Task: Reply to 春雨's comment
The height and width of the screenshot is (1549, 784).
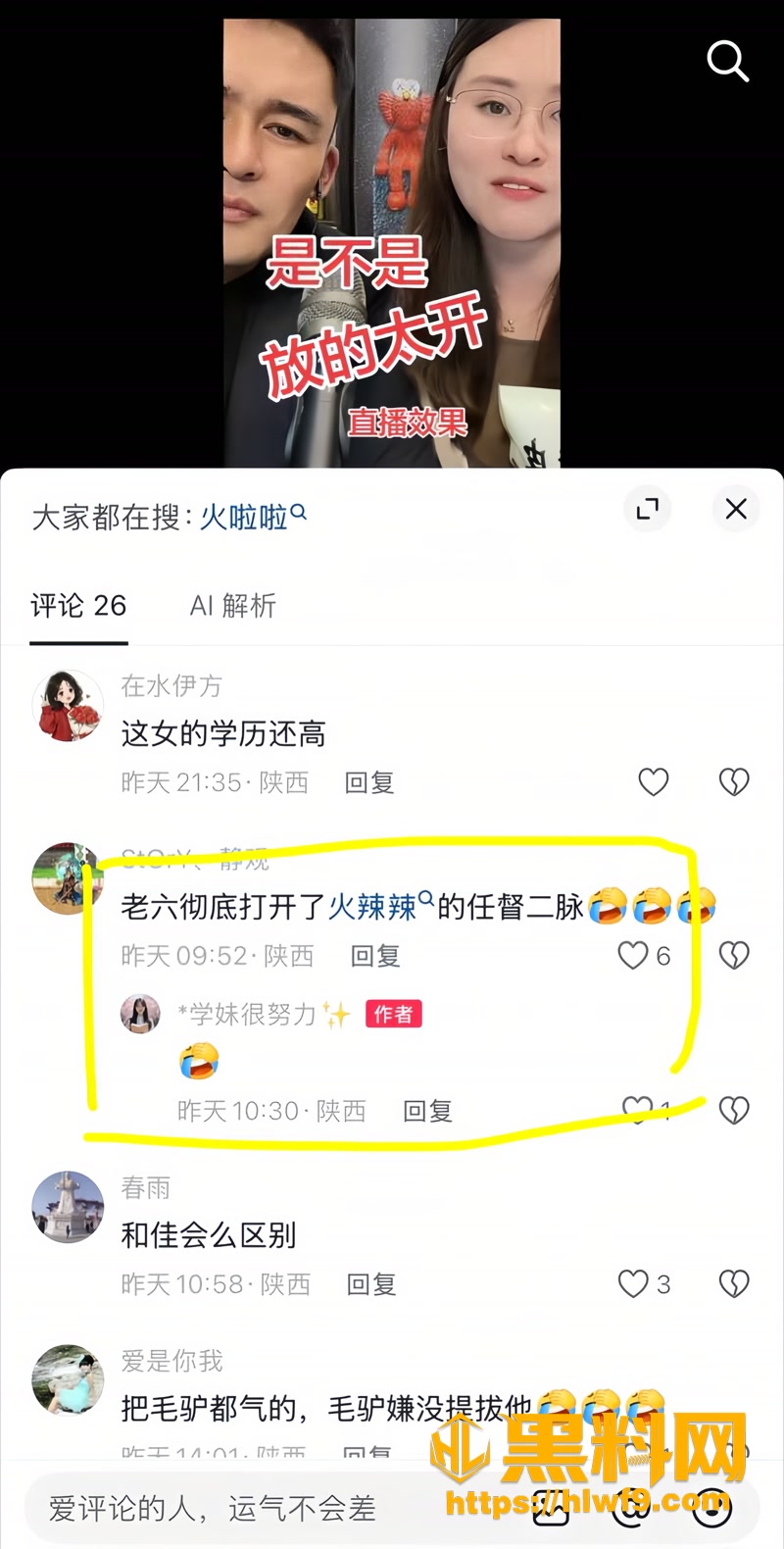Action: (x=371, y=1284)
